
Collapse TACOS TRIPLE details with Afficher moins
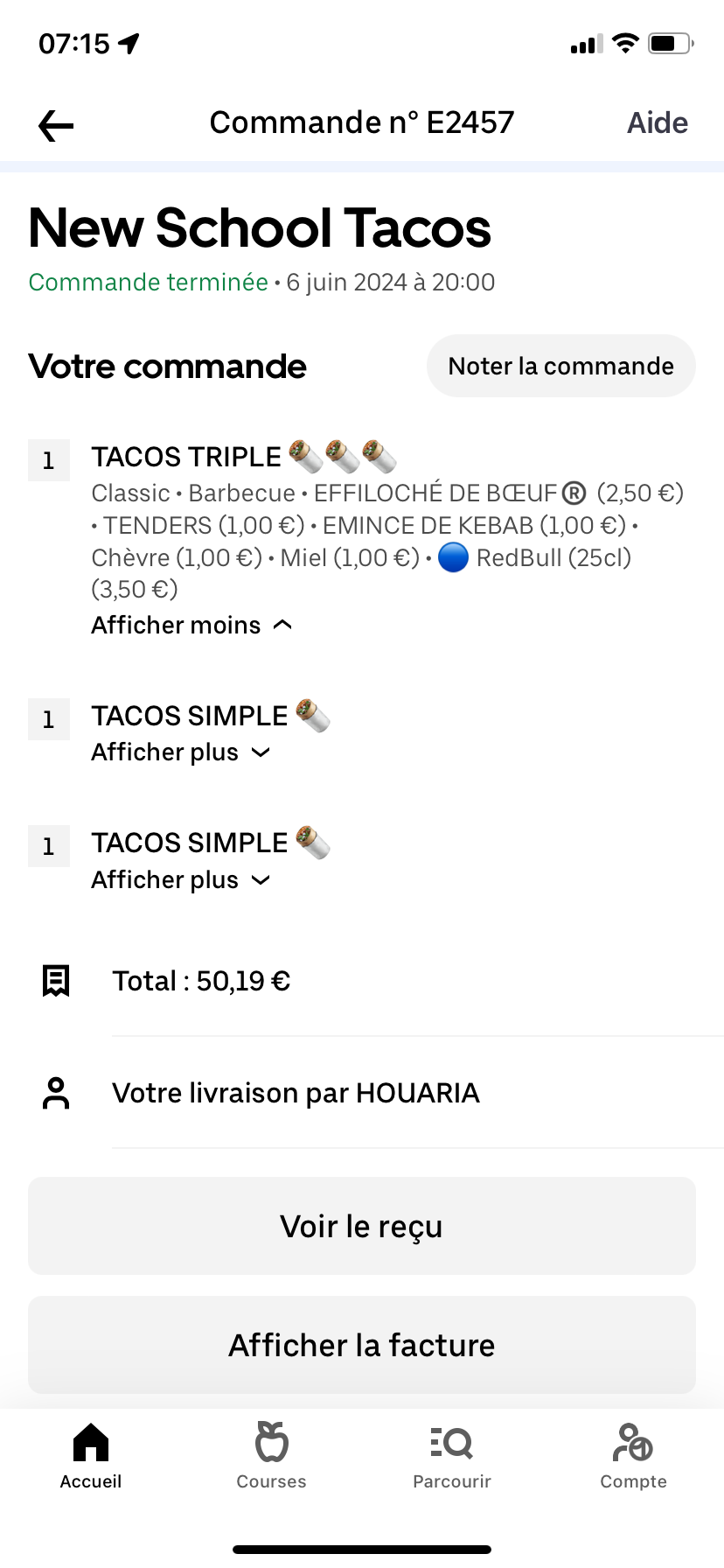pos(191,625)
